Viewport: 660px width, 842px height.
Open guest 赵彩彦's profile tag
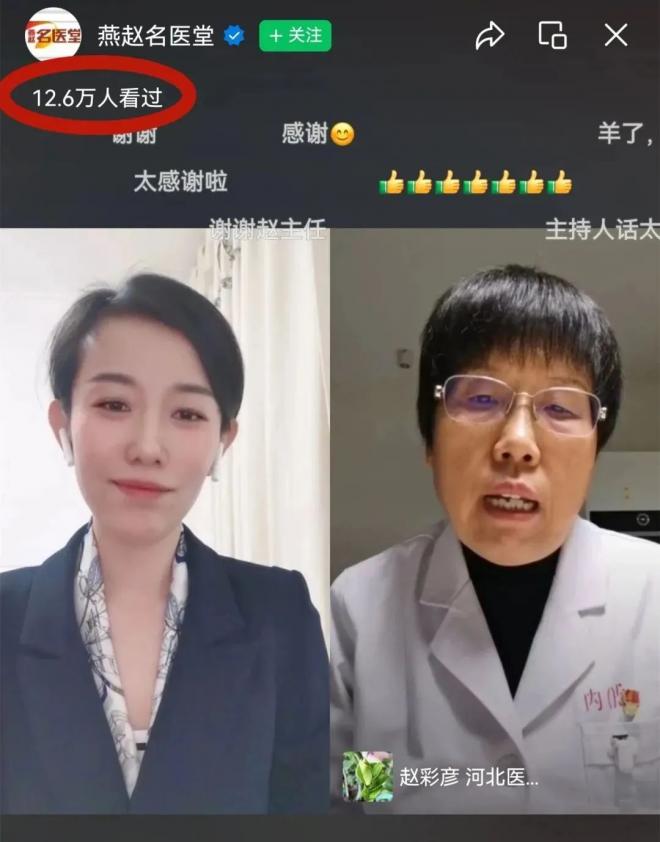click(442, 778)
